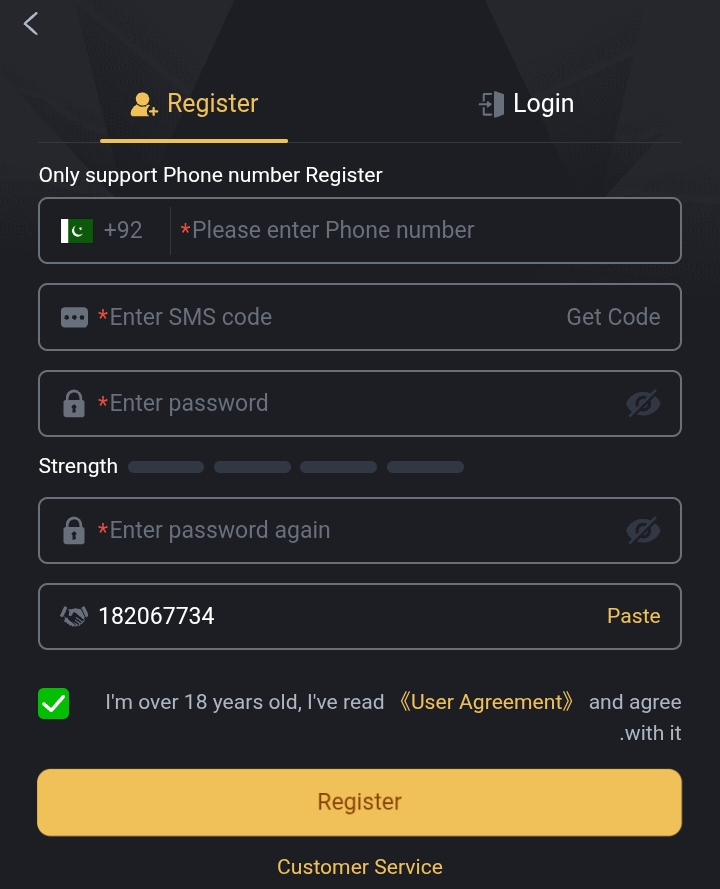Image resolution: width=720 pixels, height=889 pixels.
Task: Open the +92 country code selector
Action: pyautogui.click(x=103, y=230)
